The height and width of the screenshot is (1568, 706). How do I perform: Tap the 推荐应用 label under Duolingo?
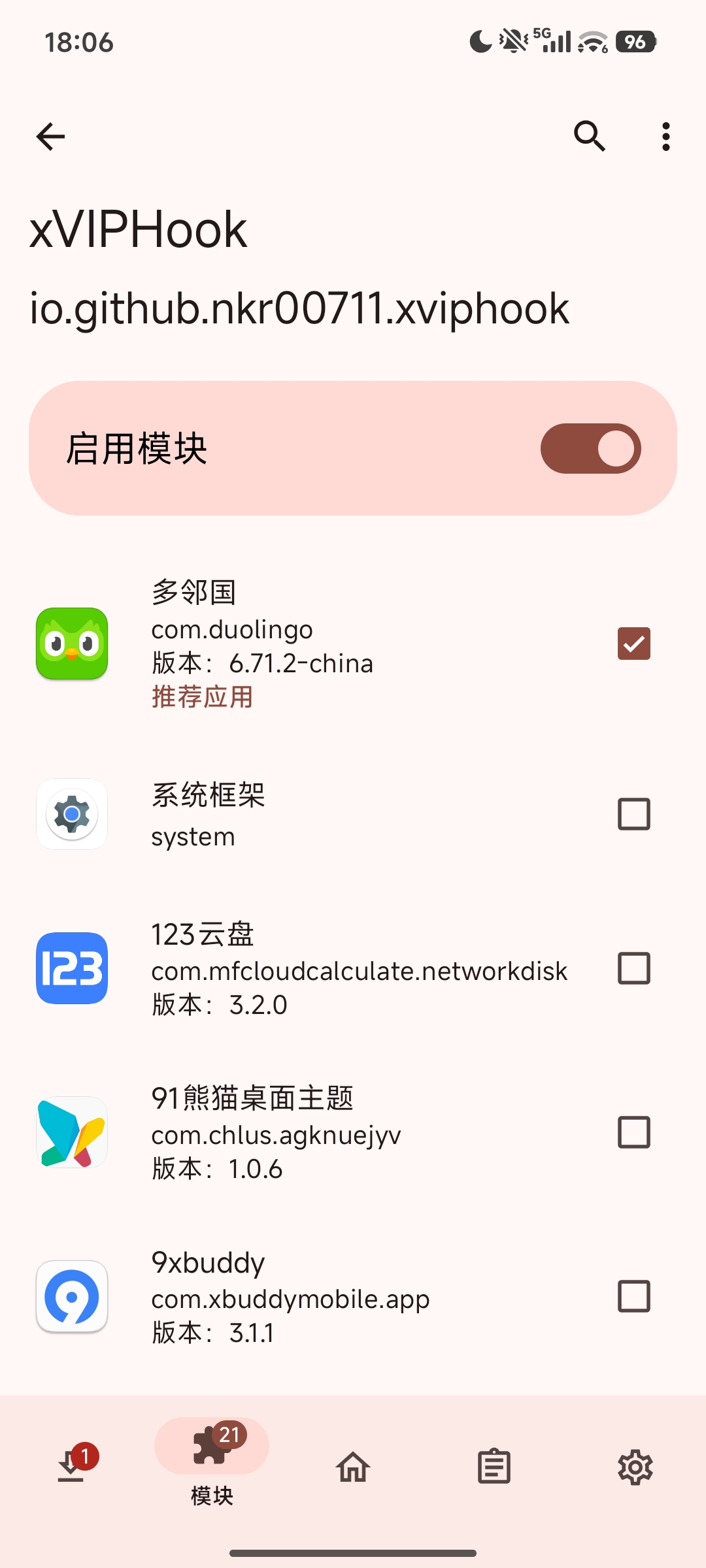pos(203,698)
